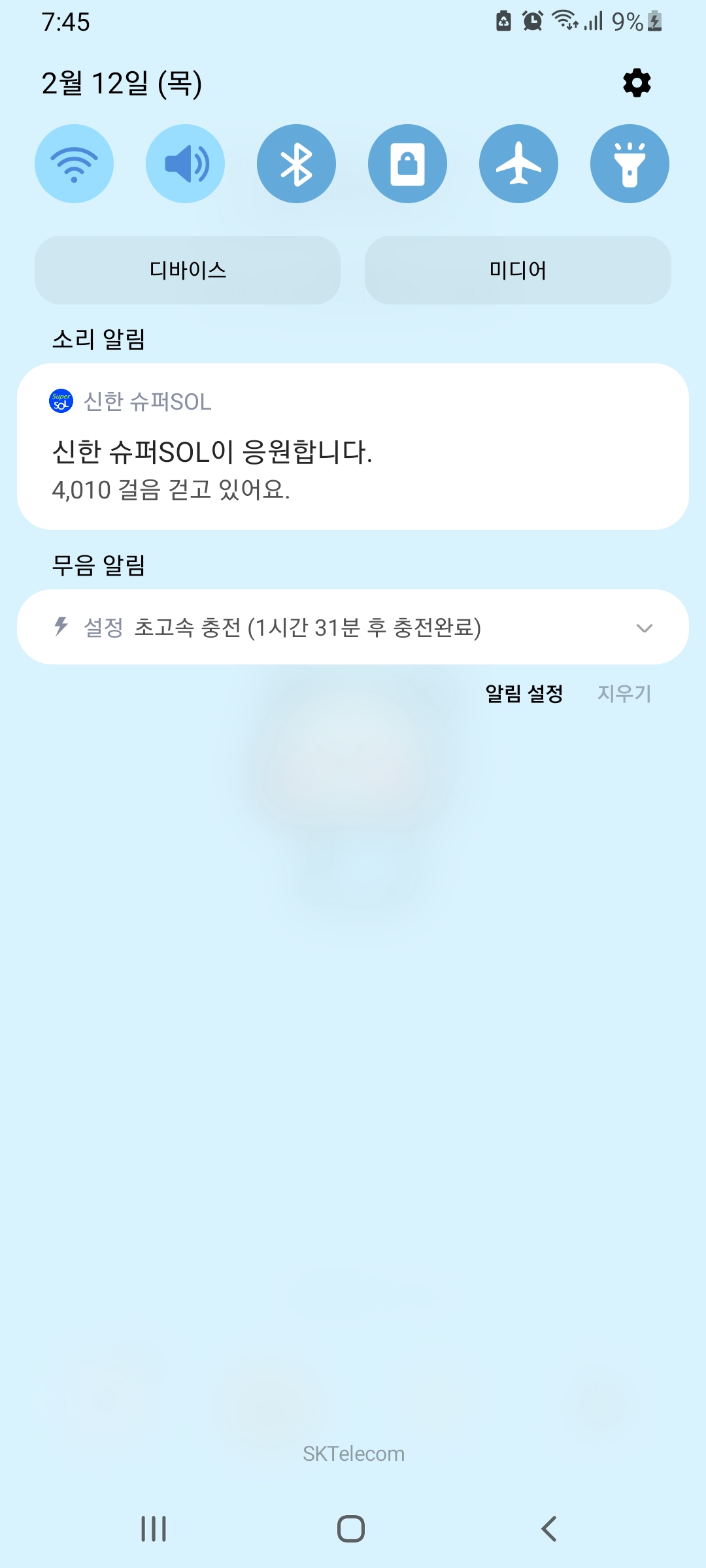Close panel with the back button
Viewport: 706px width, 1568px height.
(549, 1529)
